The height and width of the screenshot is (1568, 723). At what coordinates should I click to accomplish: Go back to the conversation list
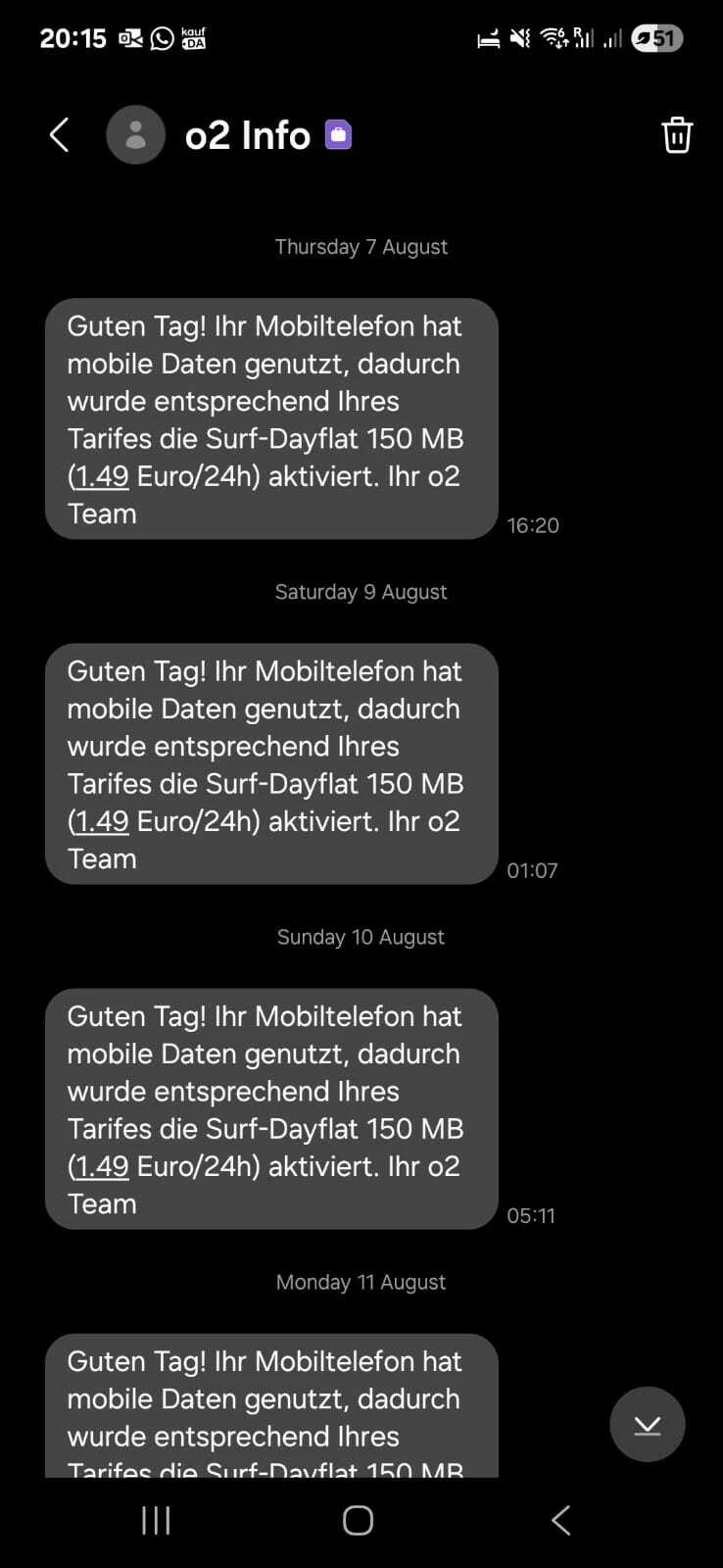click(x=60, y=135)
